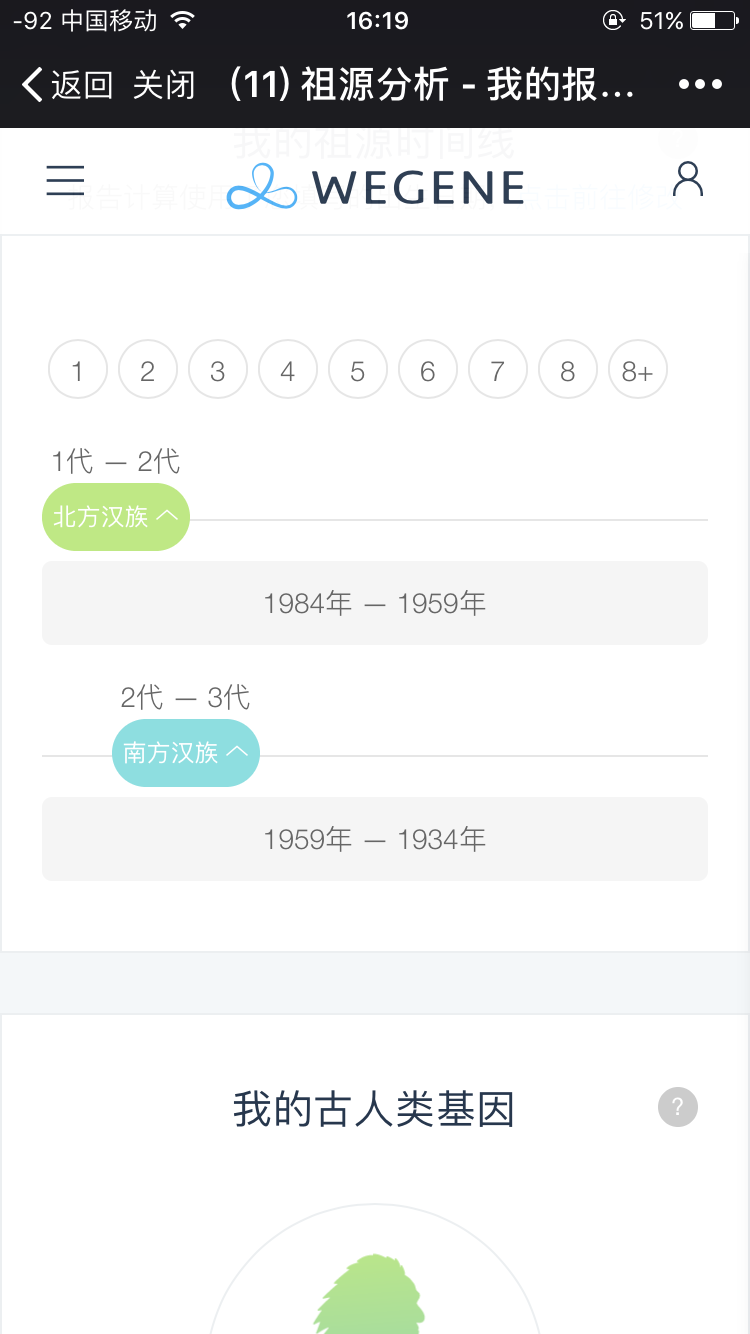Open the user account profile icon
The image size is (750, 1334).
(x=688, y=180)
